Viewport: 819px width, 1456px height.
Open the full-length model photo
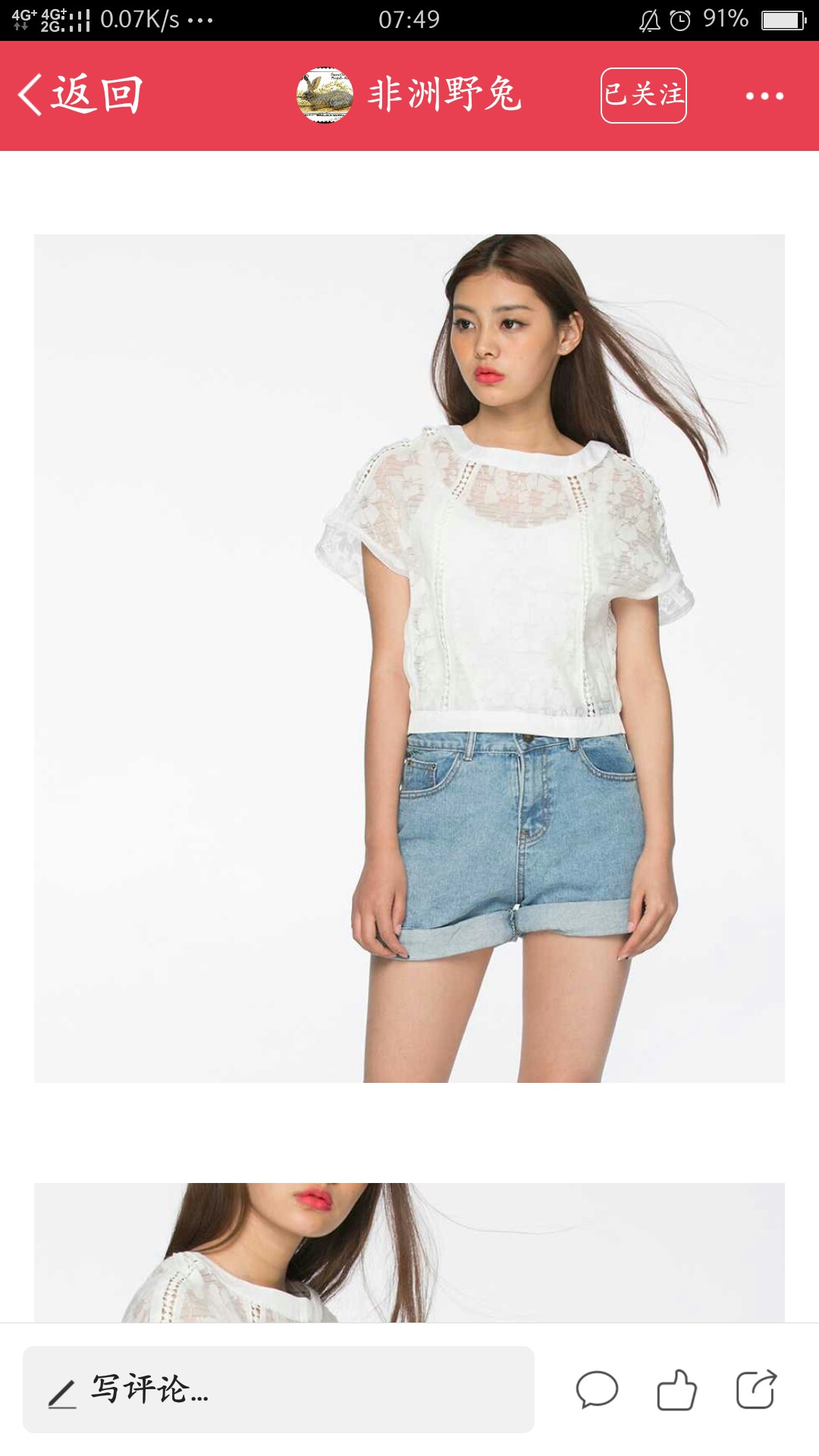click(x=409, y=658)
